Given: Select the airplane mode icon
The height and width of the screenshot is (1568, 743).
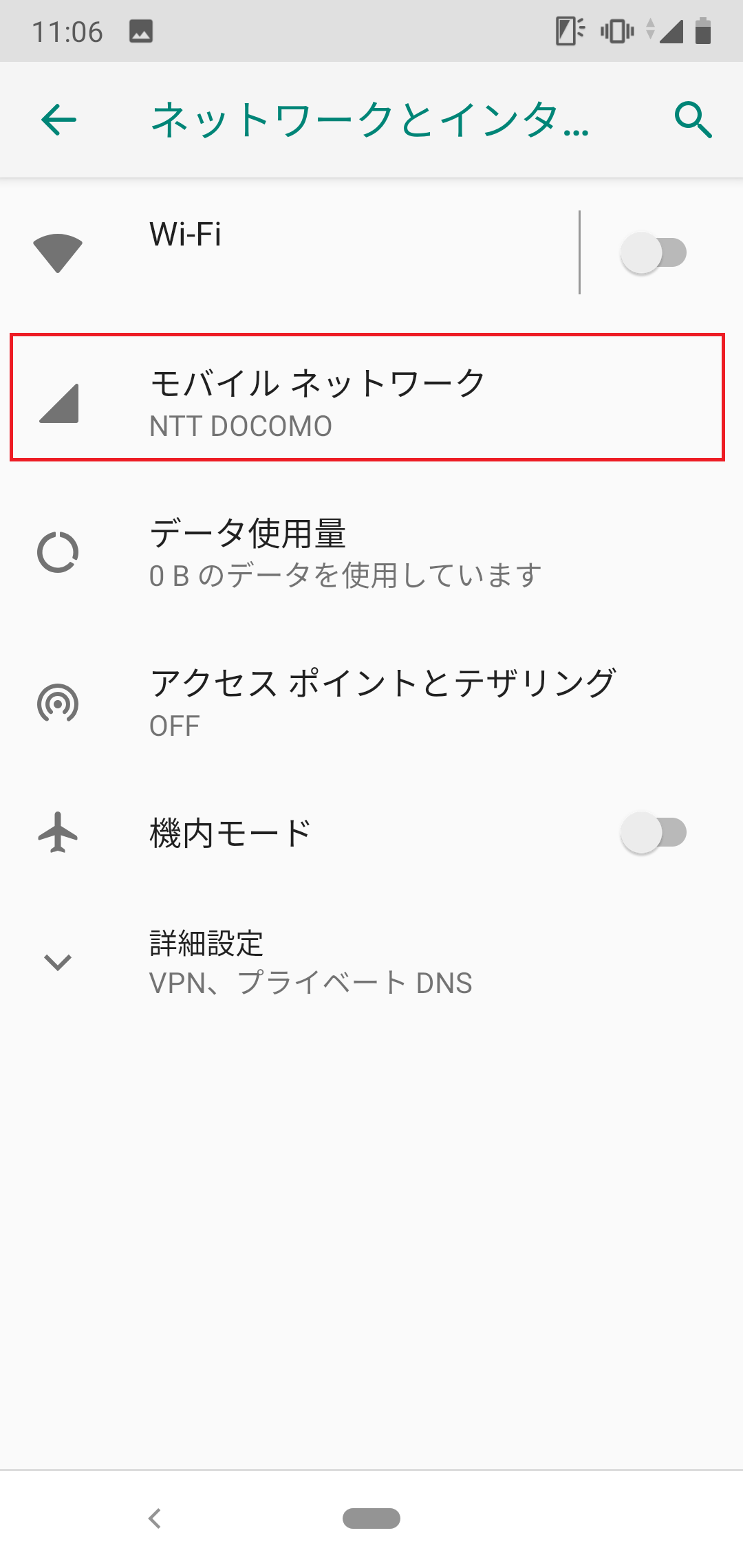Looking at the screenshot, I should tap(57, 832).
